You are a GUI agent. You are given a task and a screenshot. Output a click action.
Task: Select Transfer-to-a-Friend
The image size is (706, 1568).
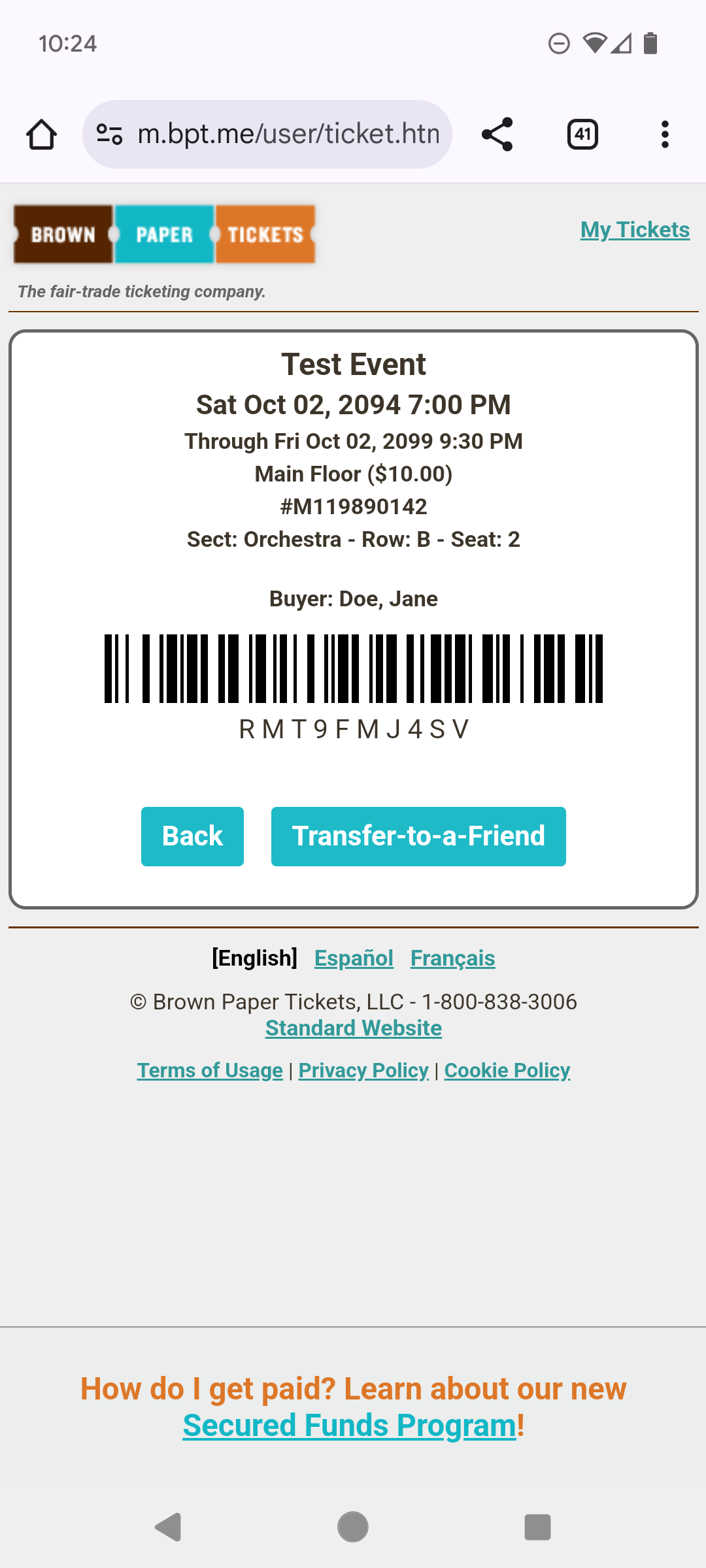418,836
